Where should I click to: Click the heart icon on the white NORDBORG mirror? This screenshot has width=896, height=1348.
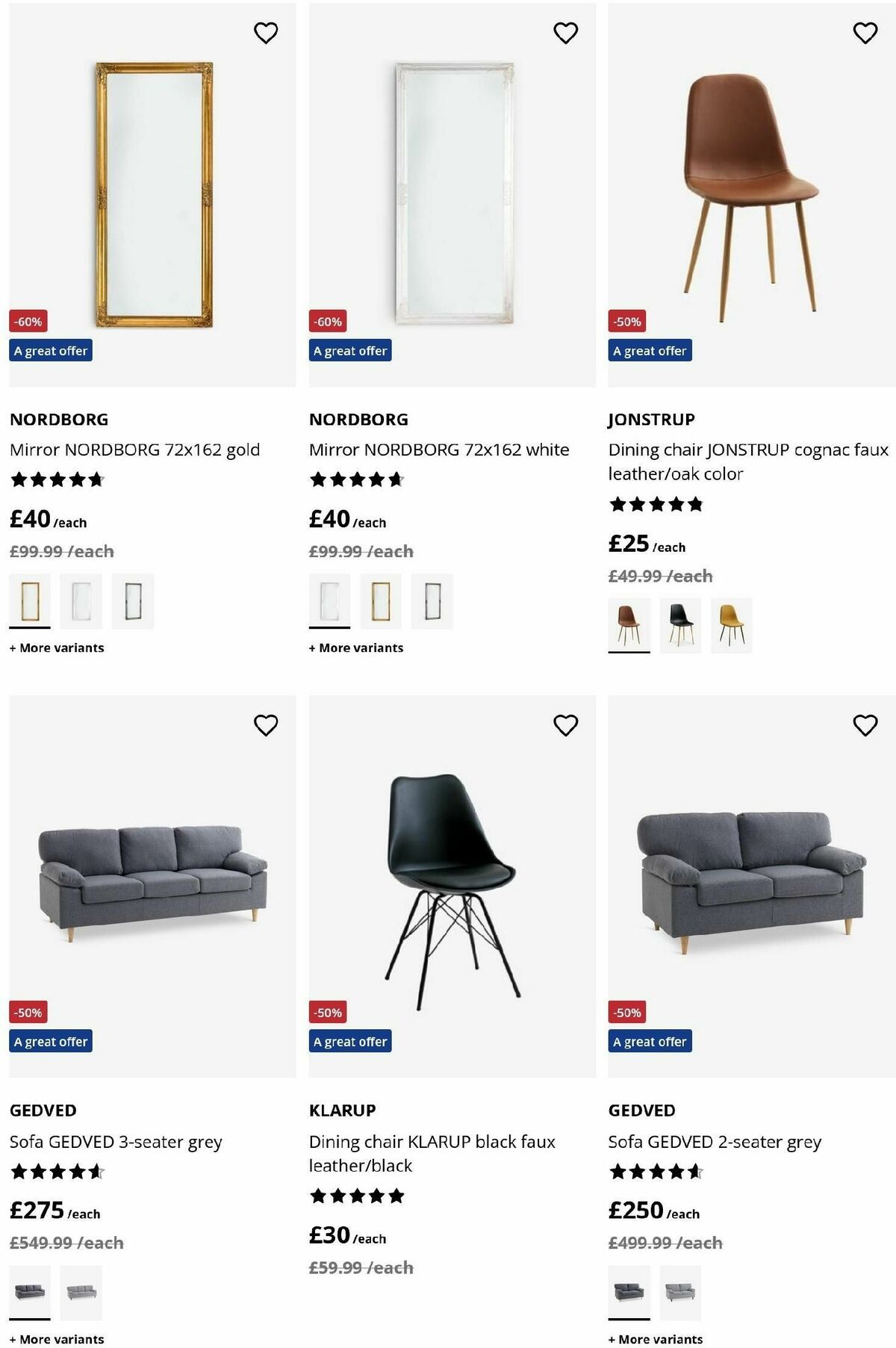[x=567, y=31]
